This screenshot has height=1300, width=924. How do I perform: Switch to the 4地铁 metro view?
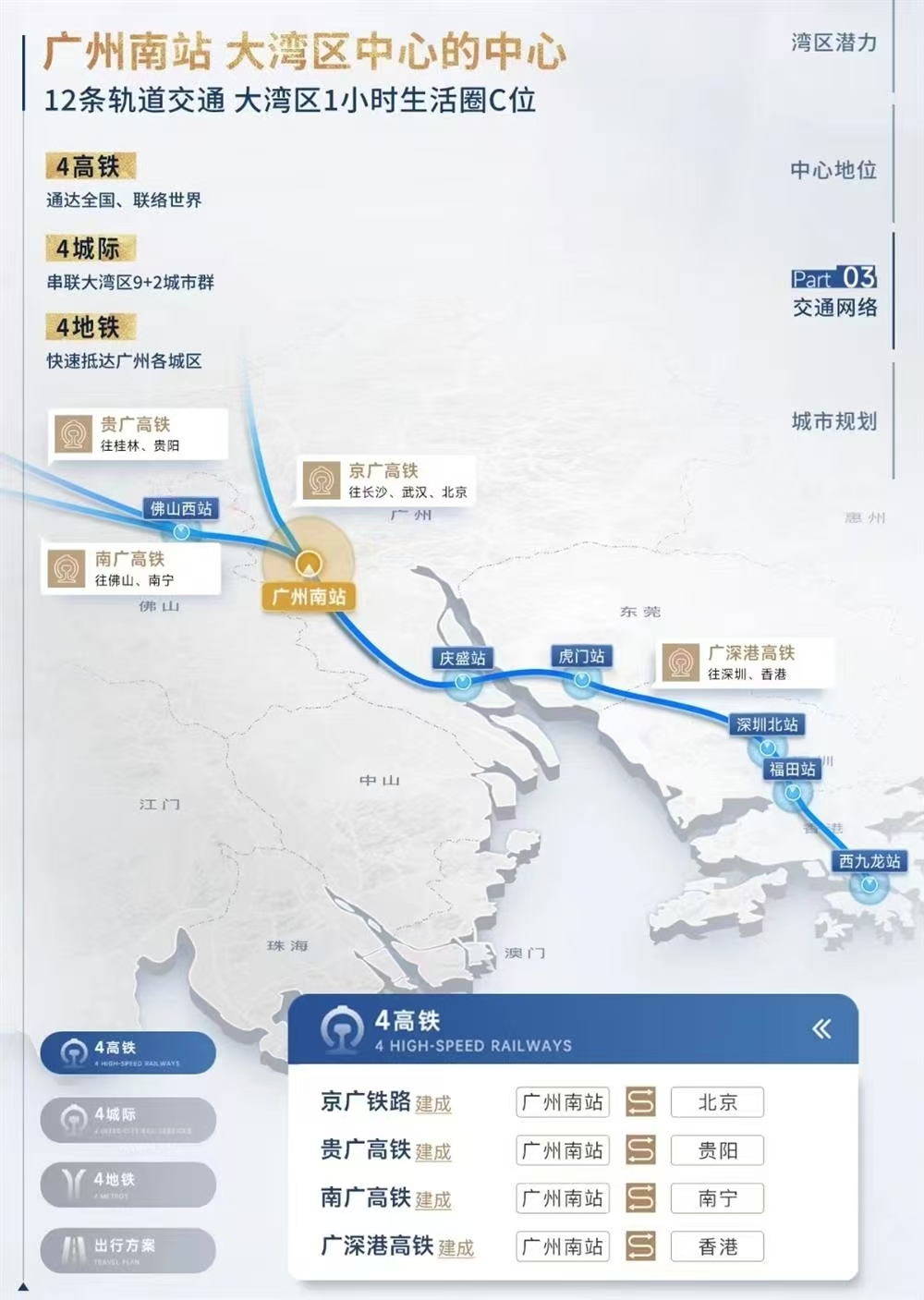point(128,1185)
